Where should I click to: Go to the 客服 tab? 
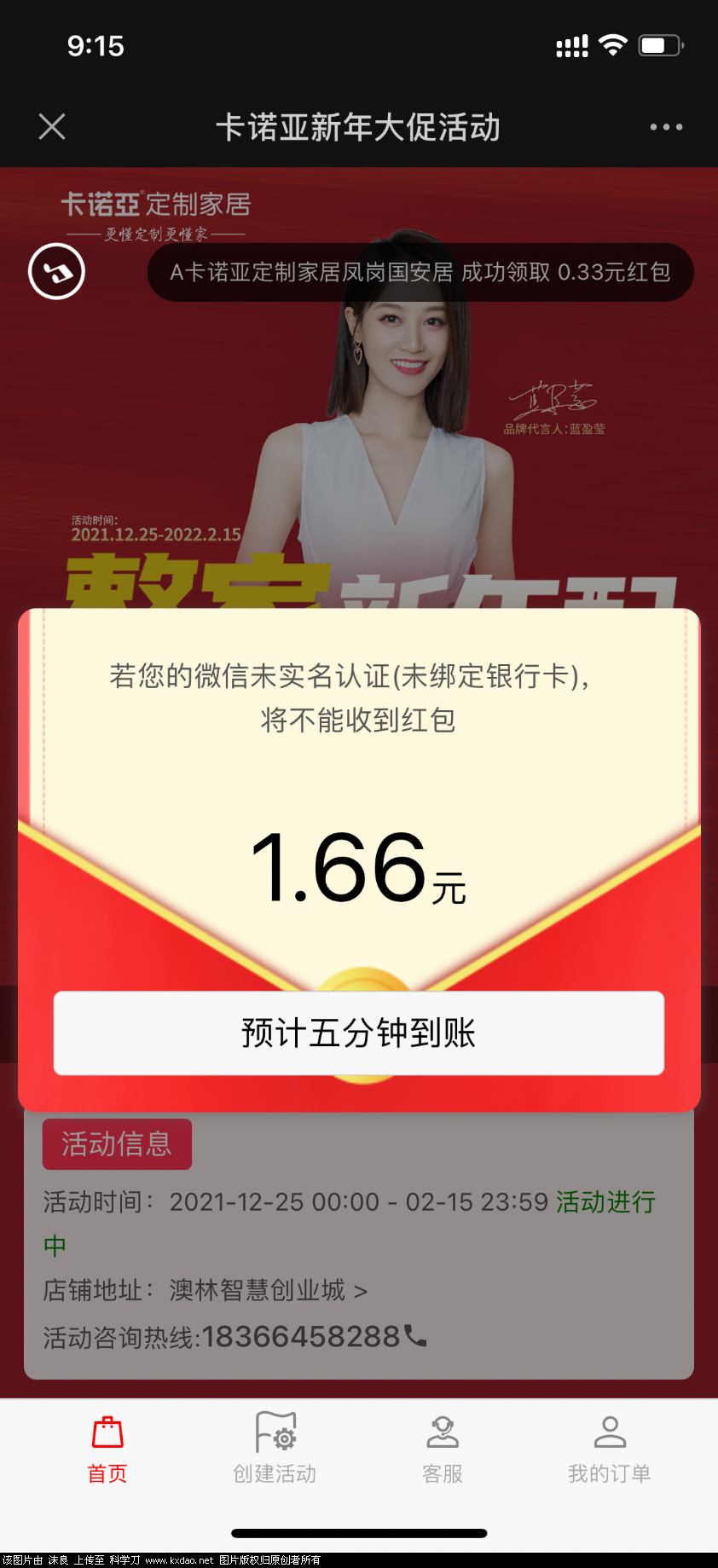click(x=443, y=1449)
